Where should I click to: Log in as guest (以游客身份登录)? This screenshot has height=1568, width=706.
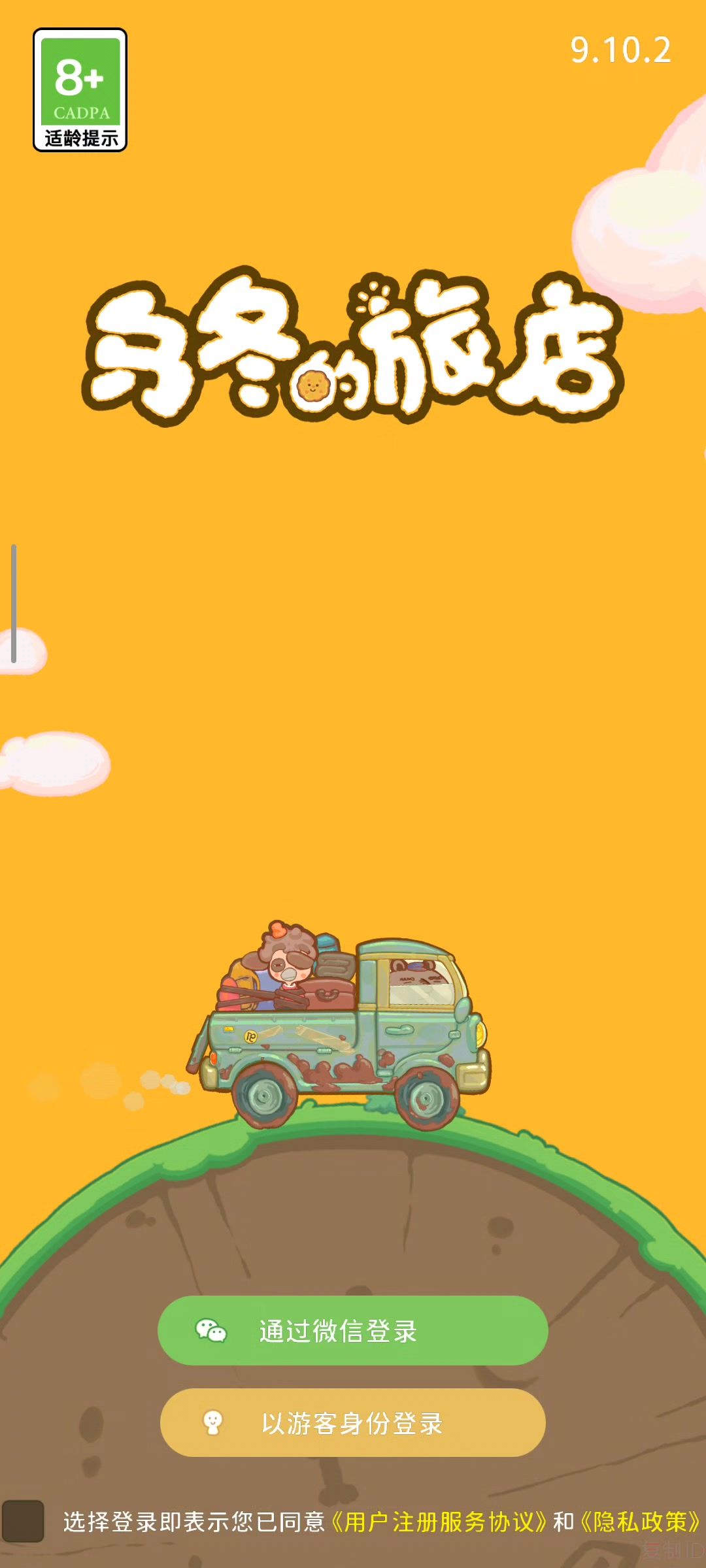click(352, 1423)
